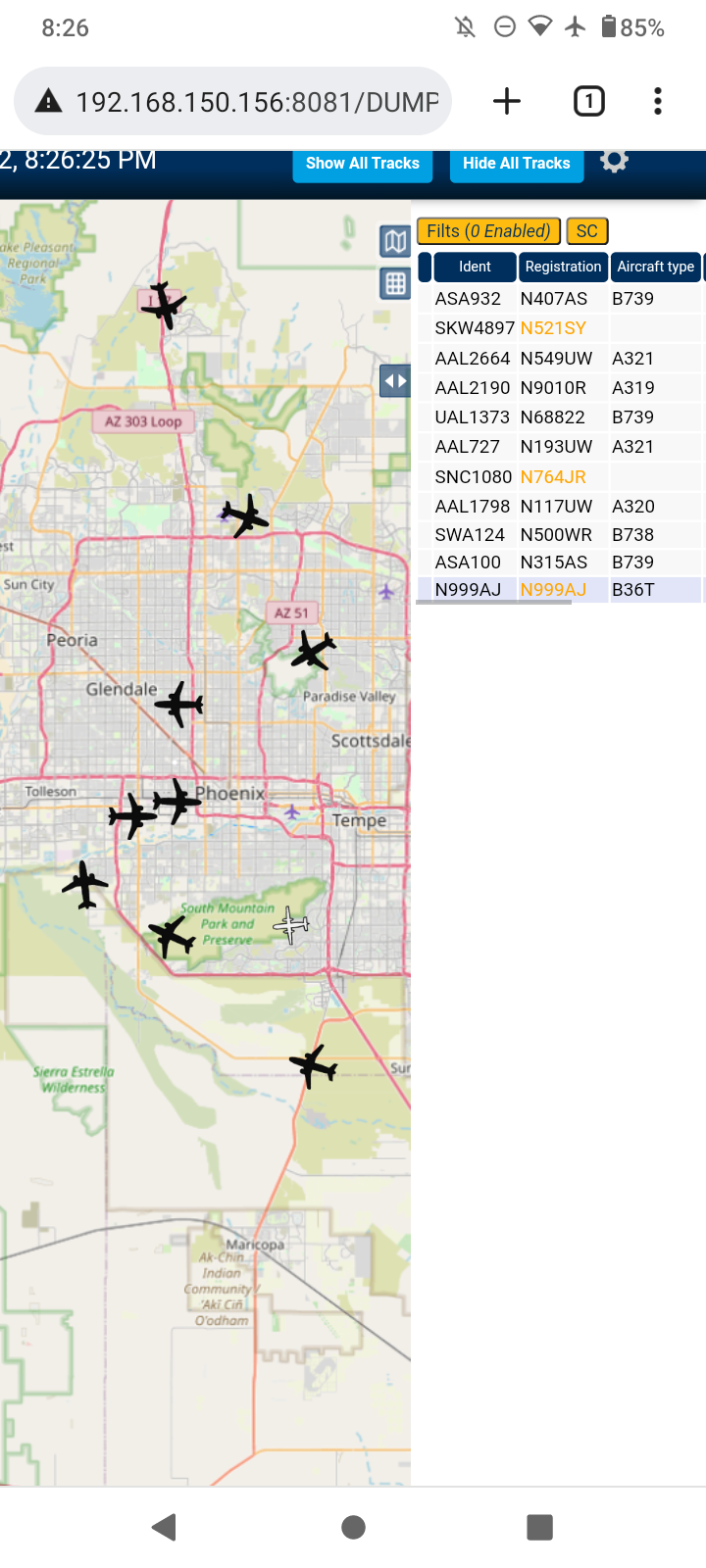Open the Filts filters button
This screenshot has width=706, height=1568.
pos(488,231)
